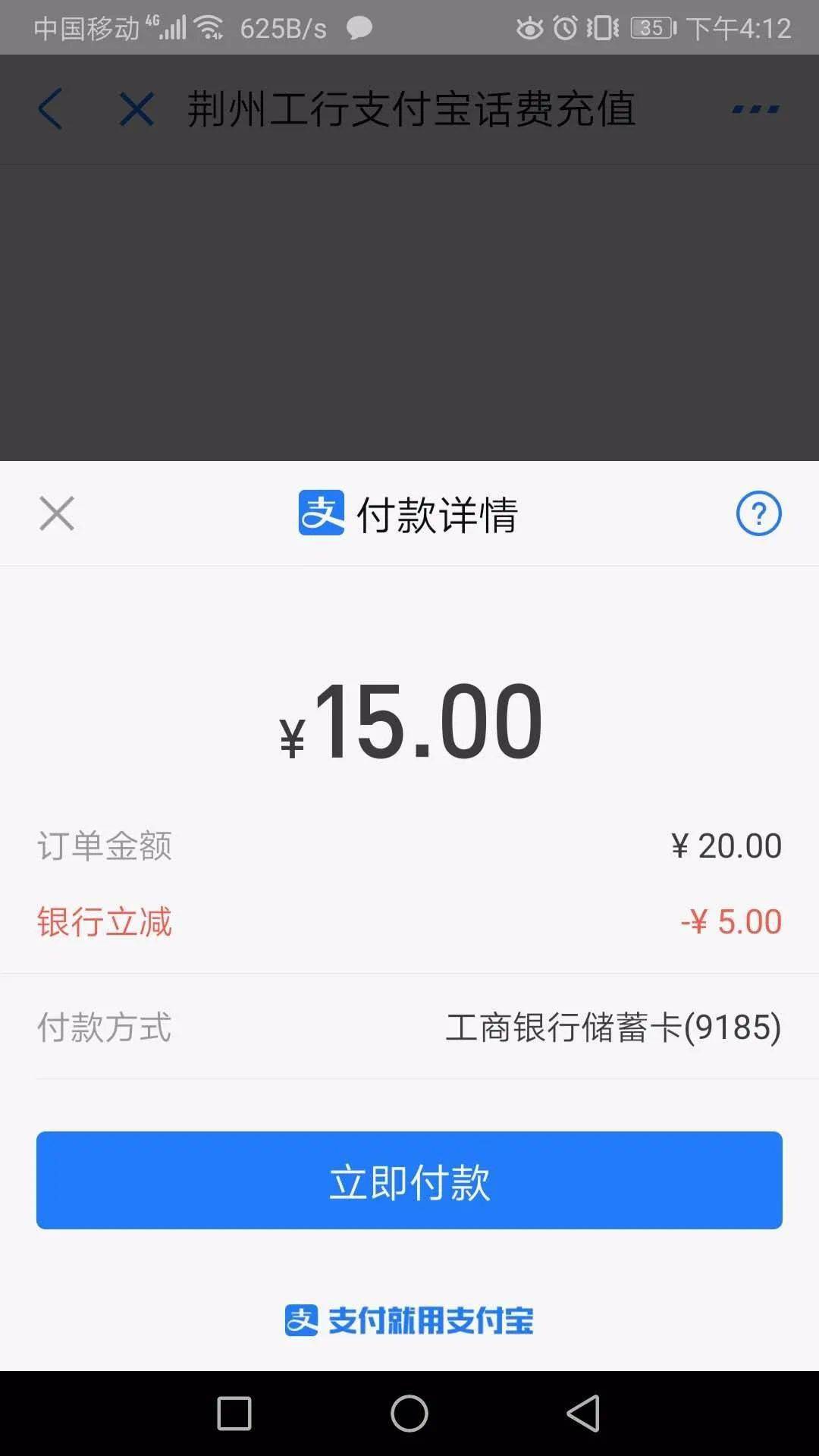The width and height of the screenshot is (819, 1456).
Task: Open the Alipay help question mark icon
Action: point(759,513)
